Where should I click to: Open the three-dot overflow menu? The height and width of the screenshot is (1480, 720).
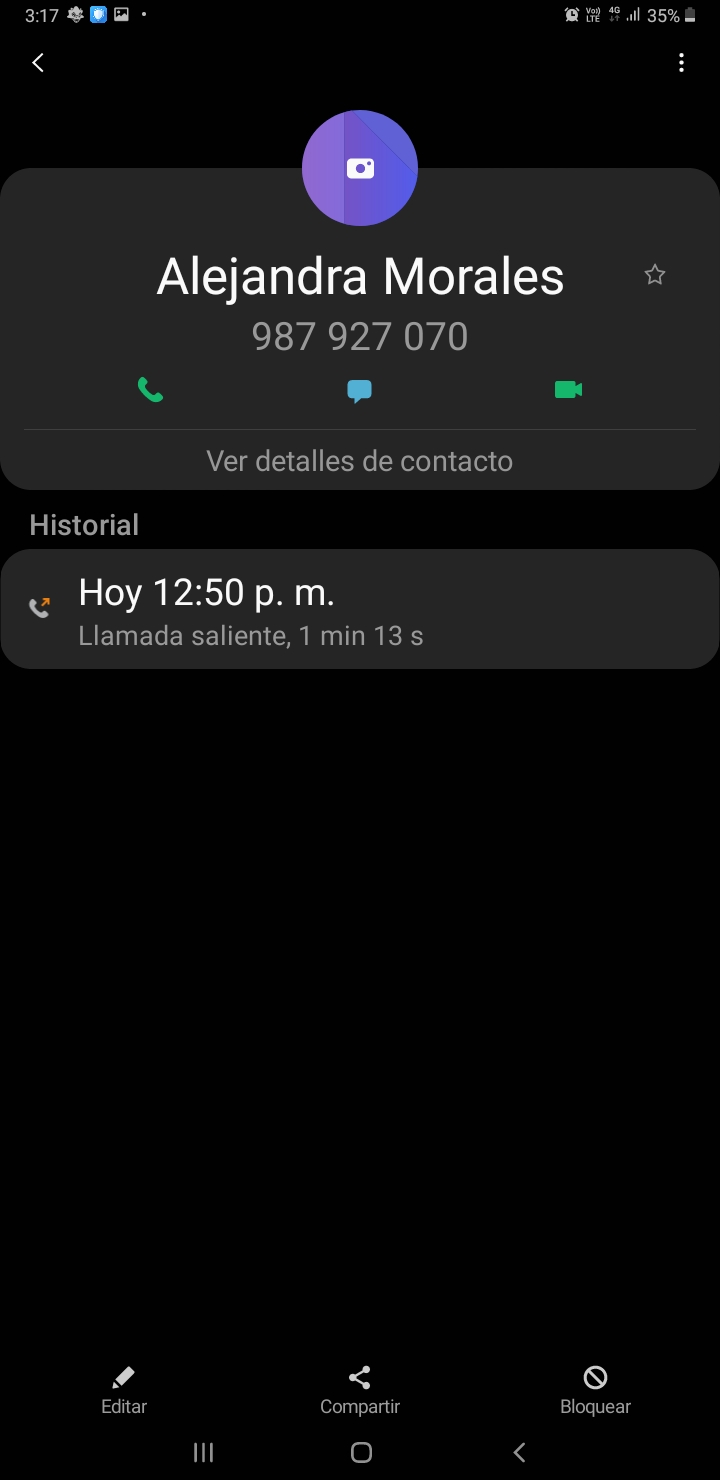click(x=681, y=63)
